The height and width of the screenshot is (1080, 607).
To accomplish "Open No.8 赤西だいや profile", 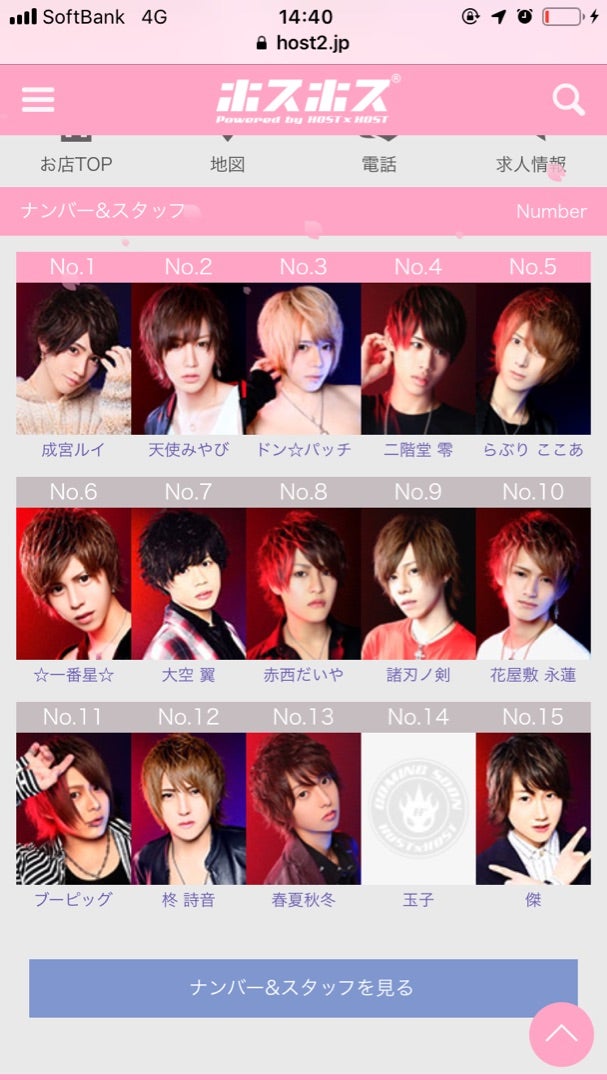I will pyautogui.click(x=303, y=583).
